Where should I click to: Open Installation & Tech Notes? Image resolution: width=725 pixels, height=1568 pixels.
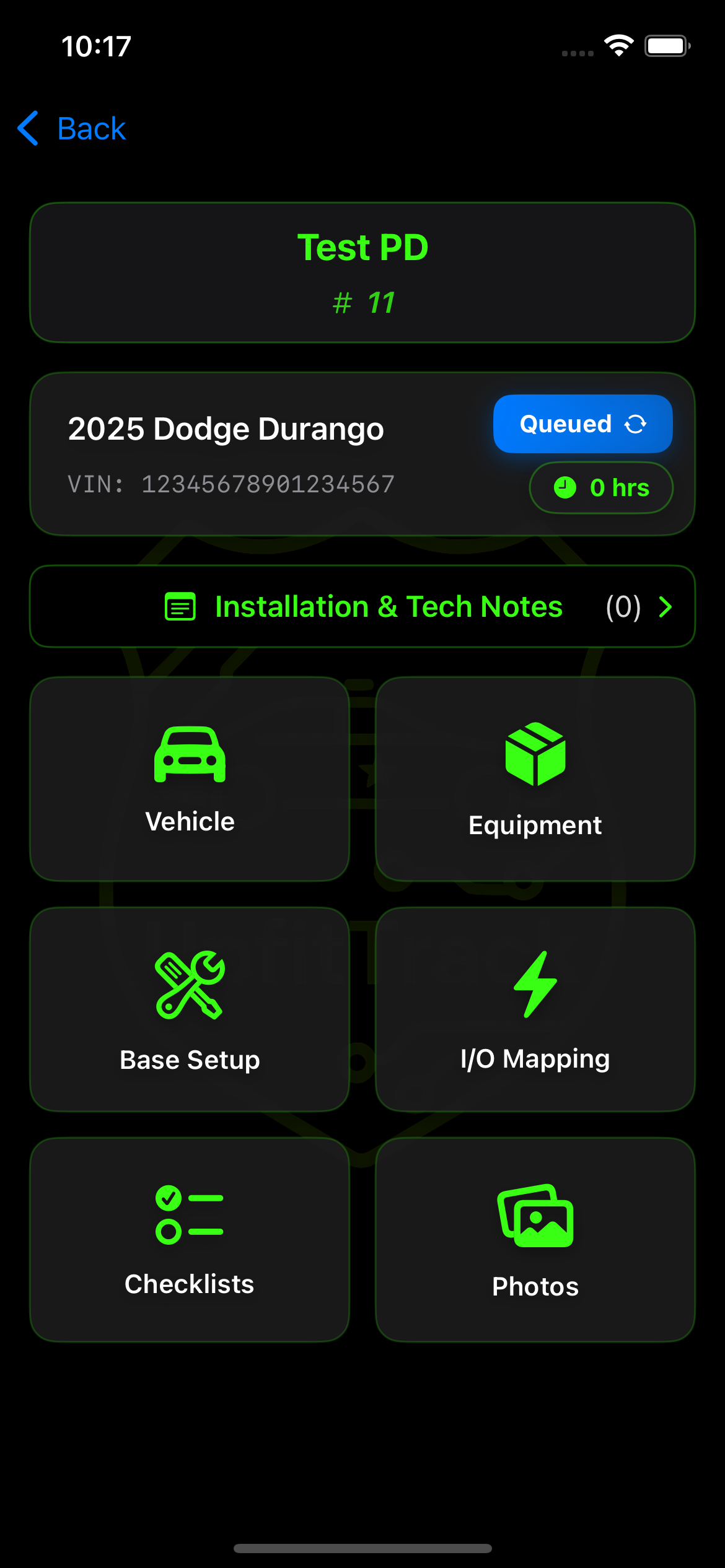pyautogui.click(x=362, y=607)
